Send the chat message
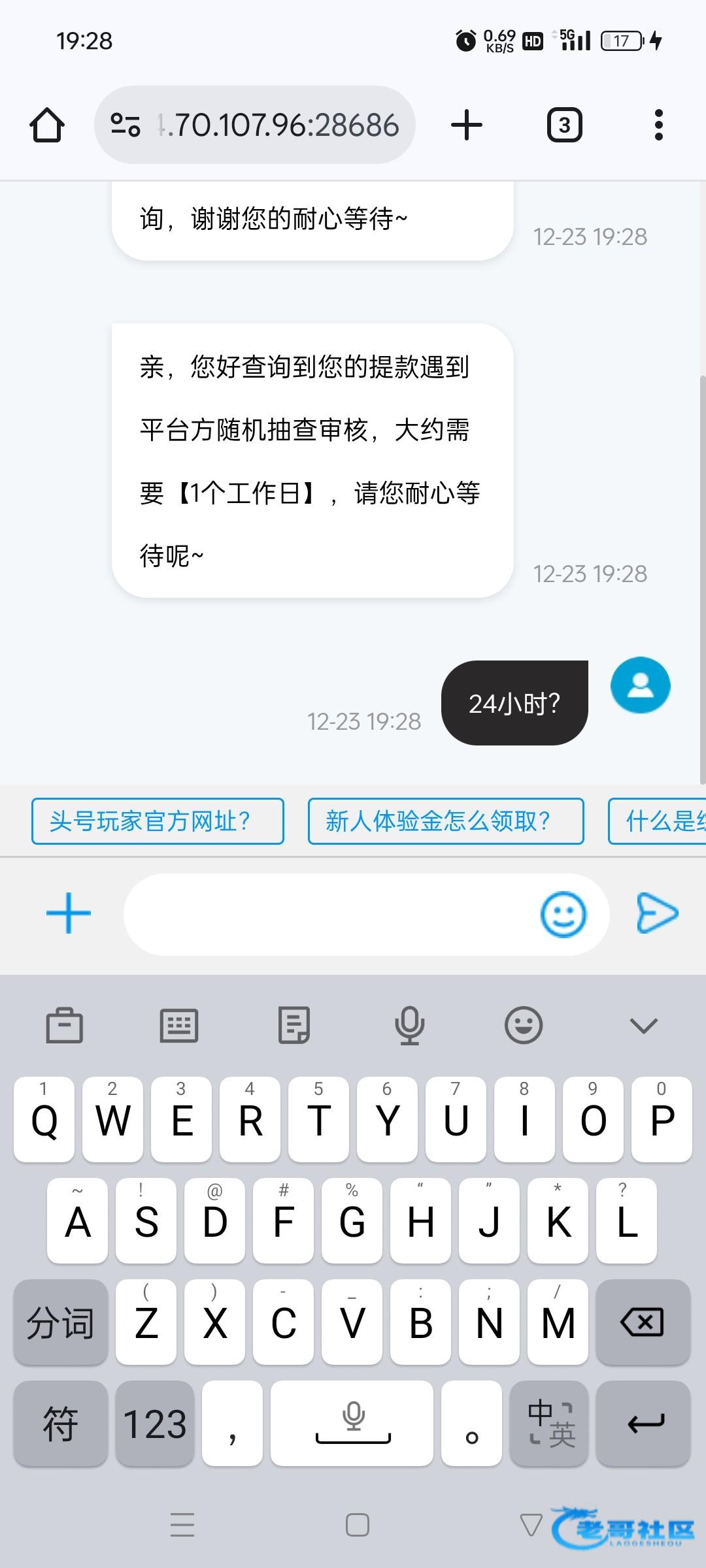 657,913
